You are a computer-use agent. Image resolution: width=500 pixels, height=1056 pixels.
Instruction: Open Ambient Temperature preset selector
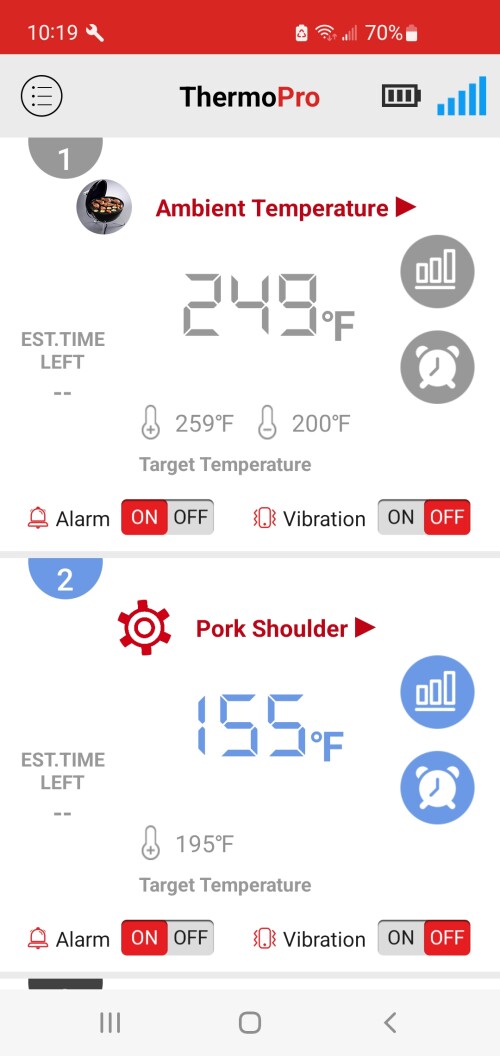[x=285, y=208]
